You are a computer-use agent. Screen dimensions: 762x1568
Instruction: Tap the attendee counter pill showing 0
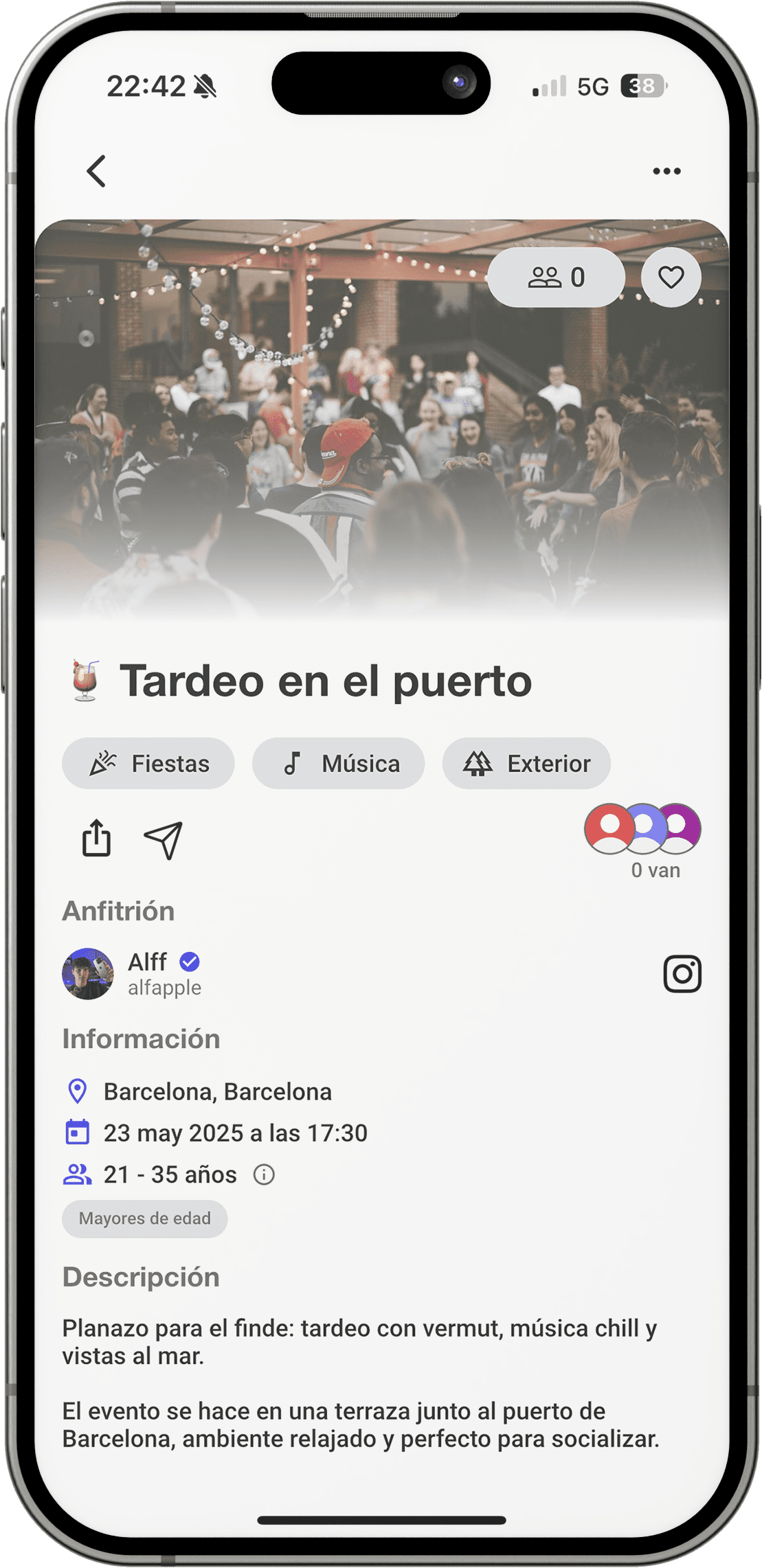tap(557, 276)
